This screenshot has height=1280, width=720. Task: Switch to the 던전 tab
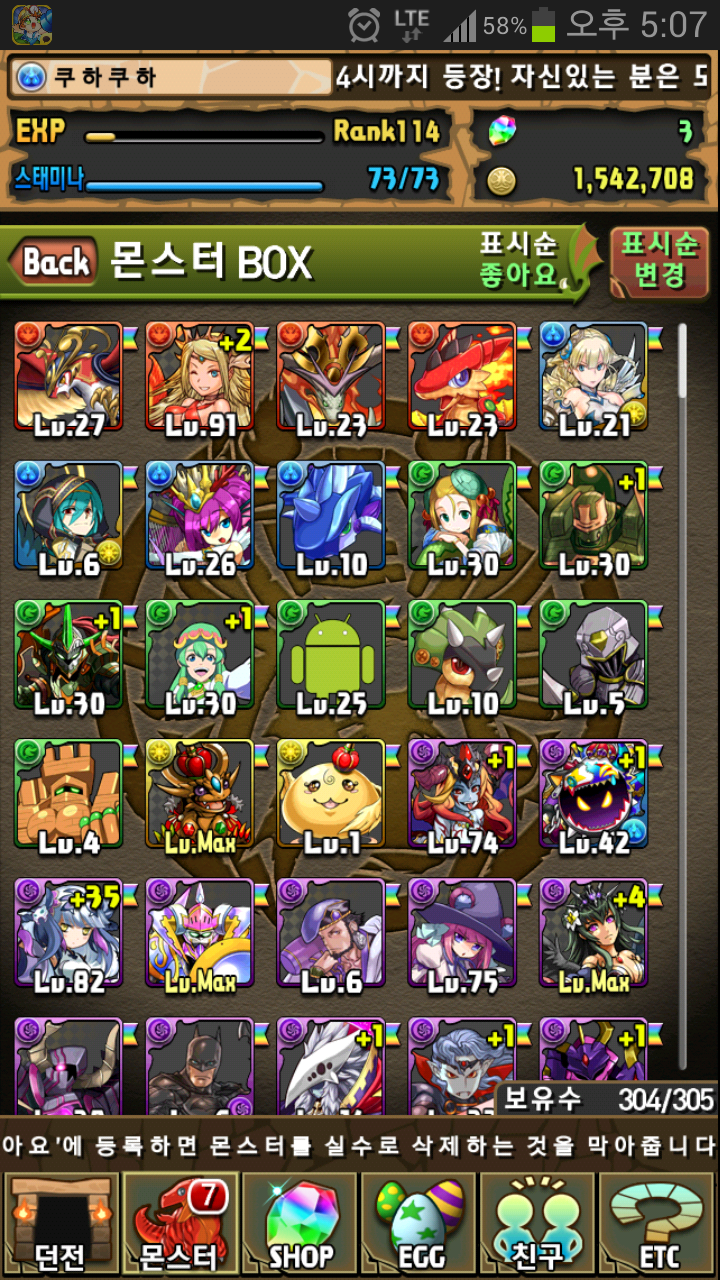pyautogui.click(x=60, y=1224)
